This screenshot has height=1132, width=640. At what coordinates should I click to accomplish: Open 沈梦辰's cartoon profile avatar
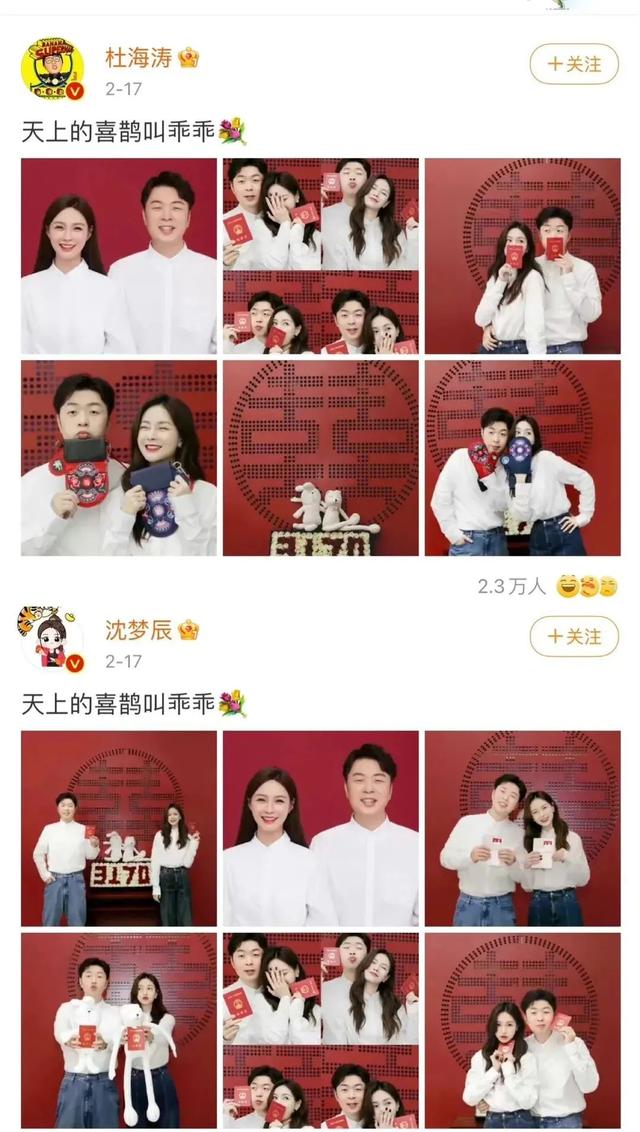pos(51,639)
